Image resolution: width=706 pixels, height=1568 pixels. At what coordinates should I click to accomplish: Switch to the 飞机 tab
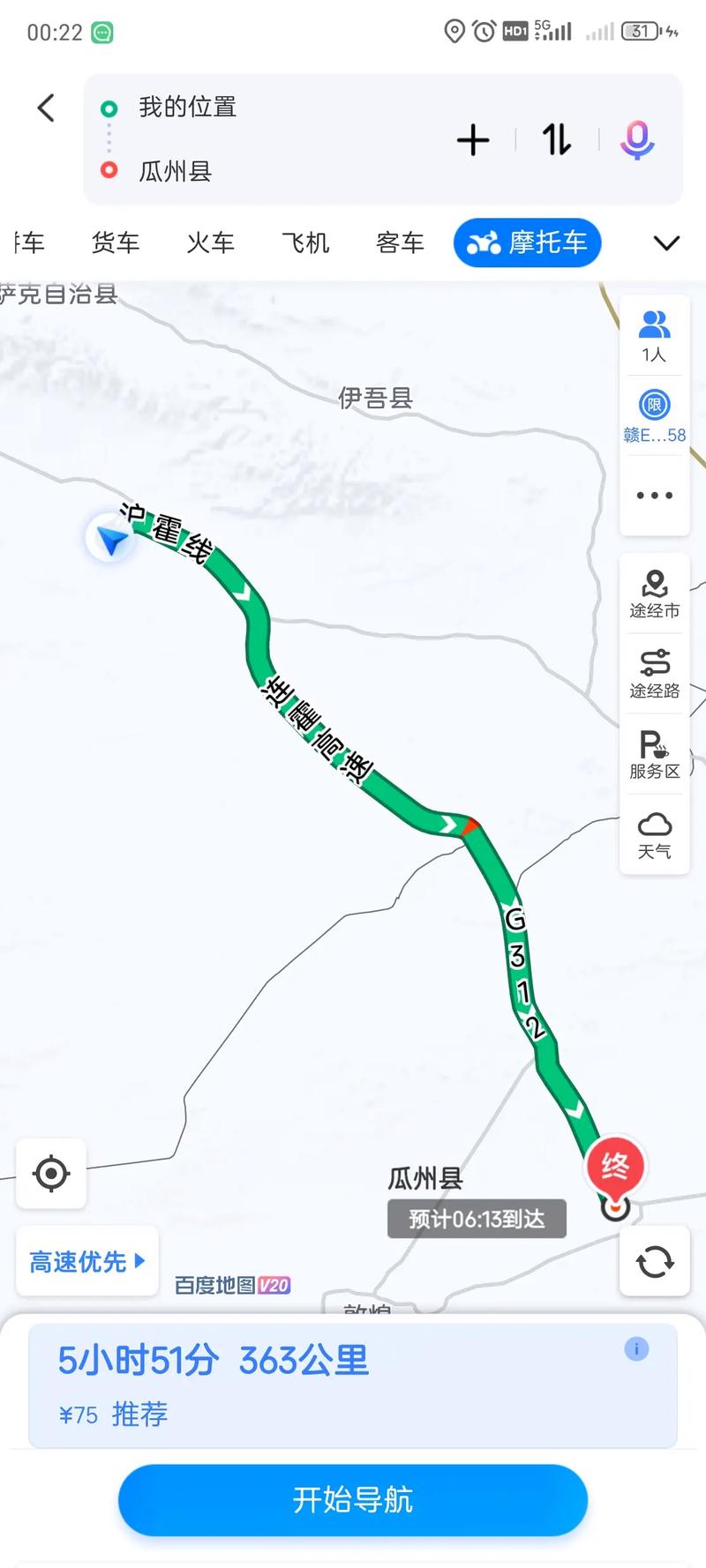pyautogui.click(x=304, y=243)
